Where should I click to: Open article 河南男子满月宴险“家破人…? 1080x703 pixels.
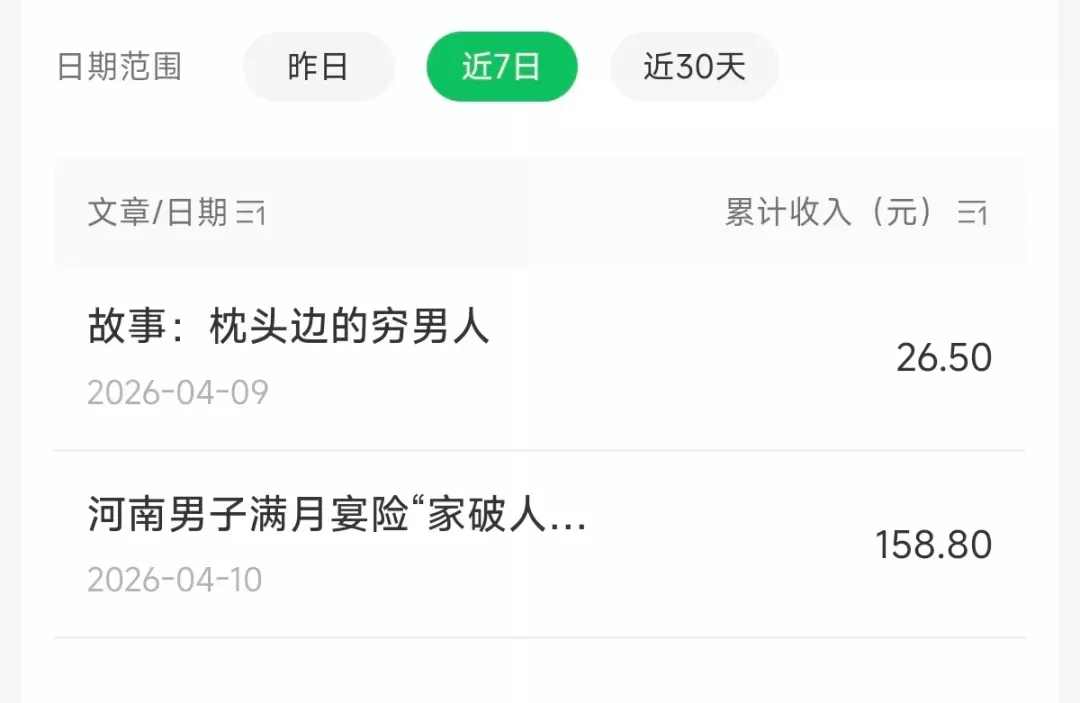tap(337, 517)
